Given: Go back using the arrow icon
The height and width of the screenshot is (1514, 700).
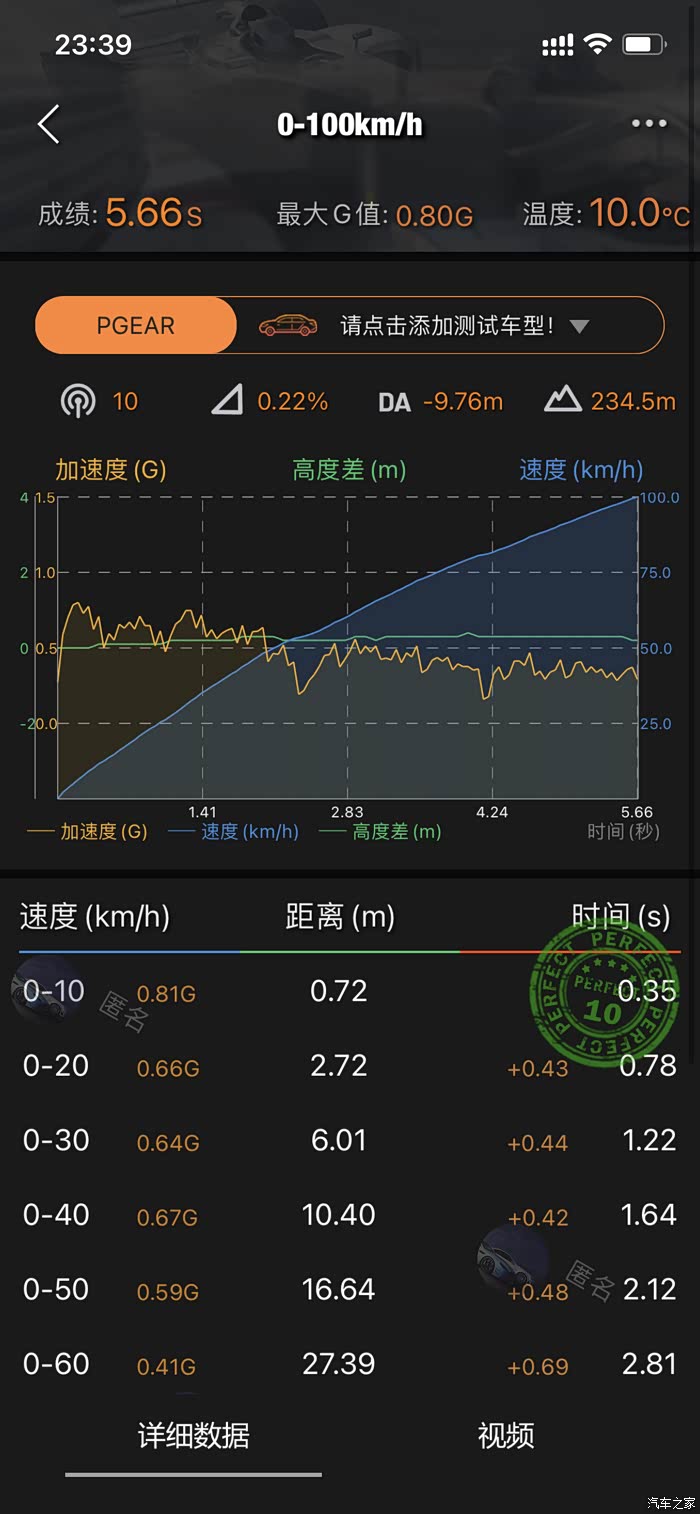Looking at the screenshot, I should coord(49,125).
